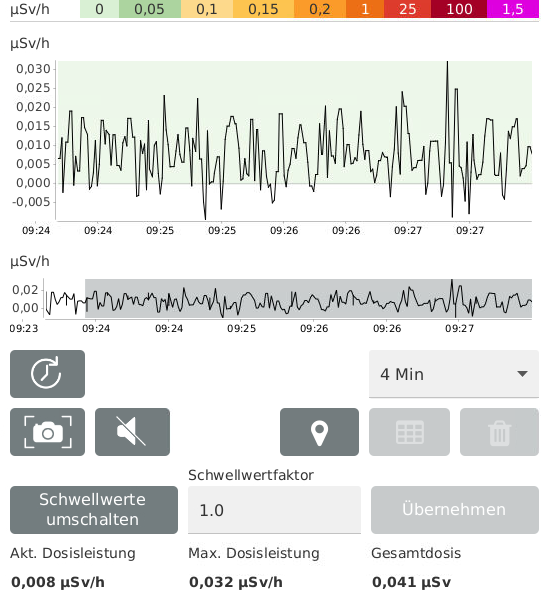Tap the Übernehmen button

point(455,510)
